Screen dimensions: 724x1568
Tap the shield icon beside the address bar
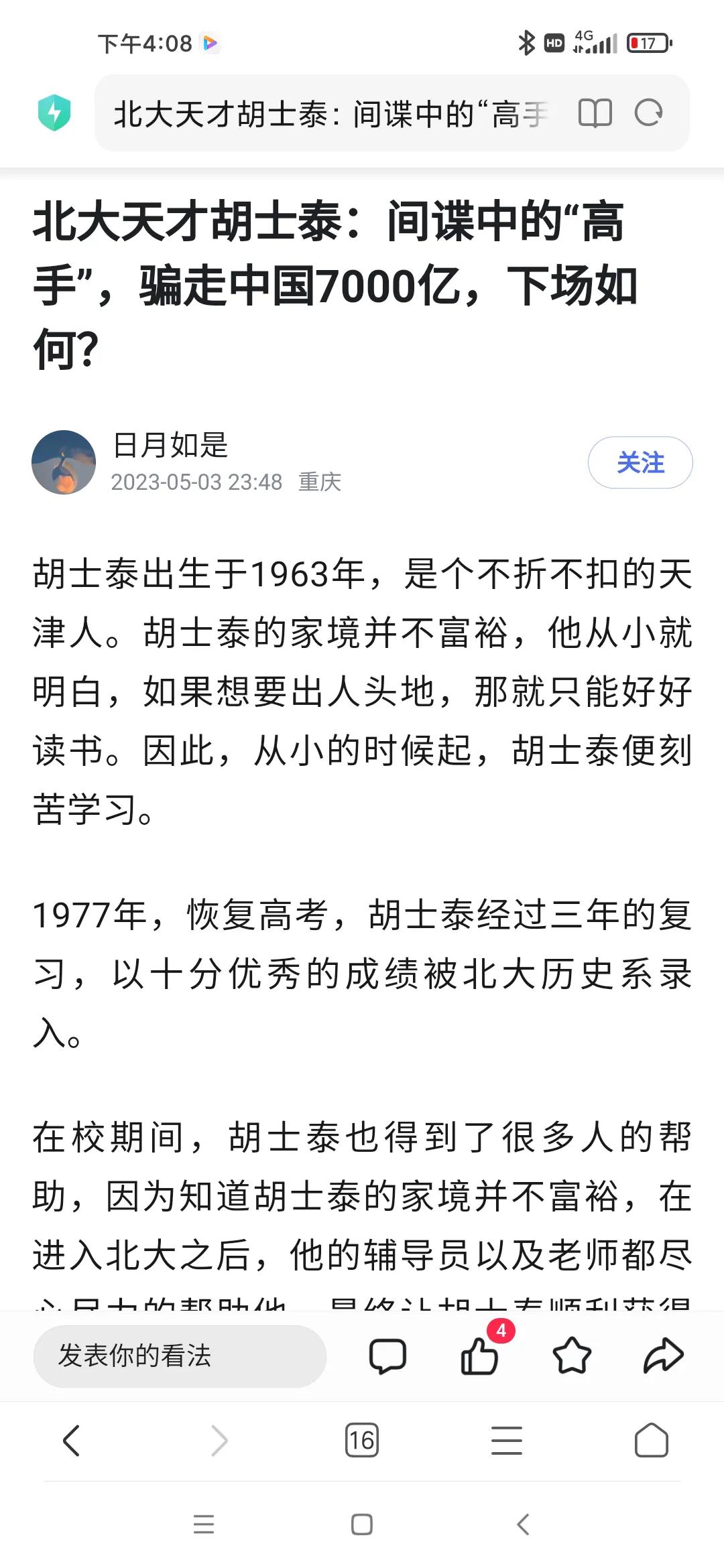(55, 113)
